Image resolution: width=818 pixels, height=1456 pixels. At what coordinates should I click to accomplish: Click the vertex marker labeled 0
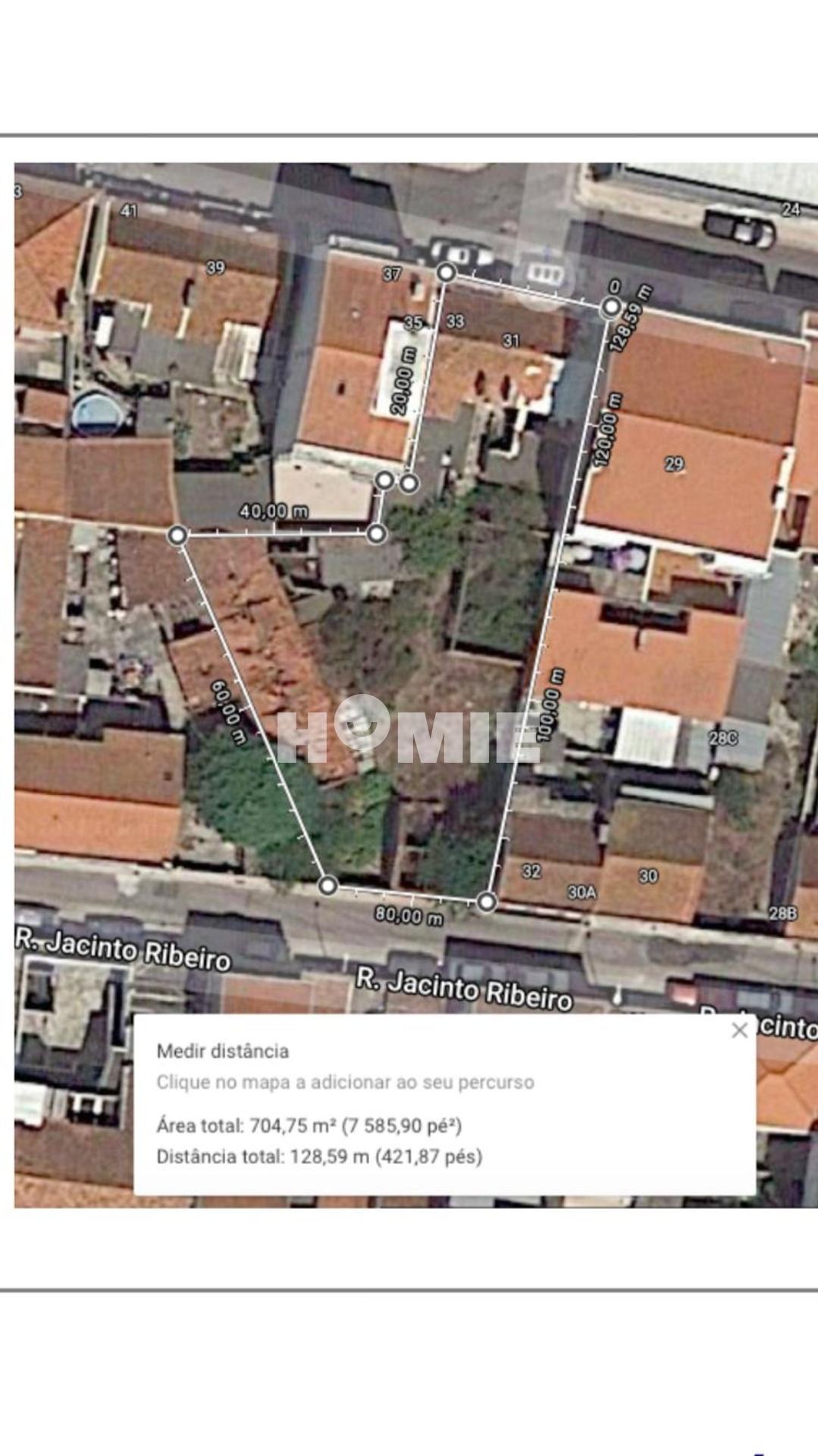(x=609, y=306)
